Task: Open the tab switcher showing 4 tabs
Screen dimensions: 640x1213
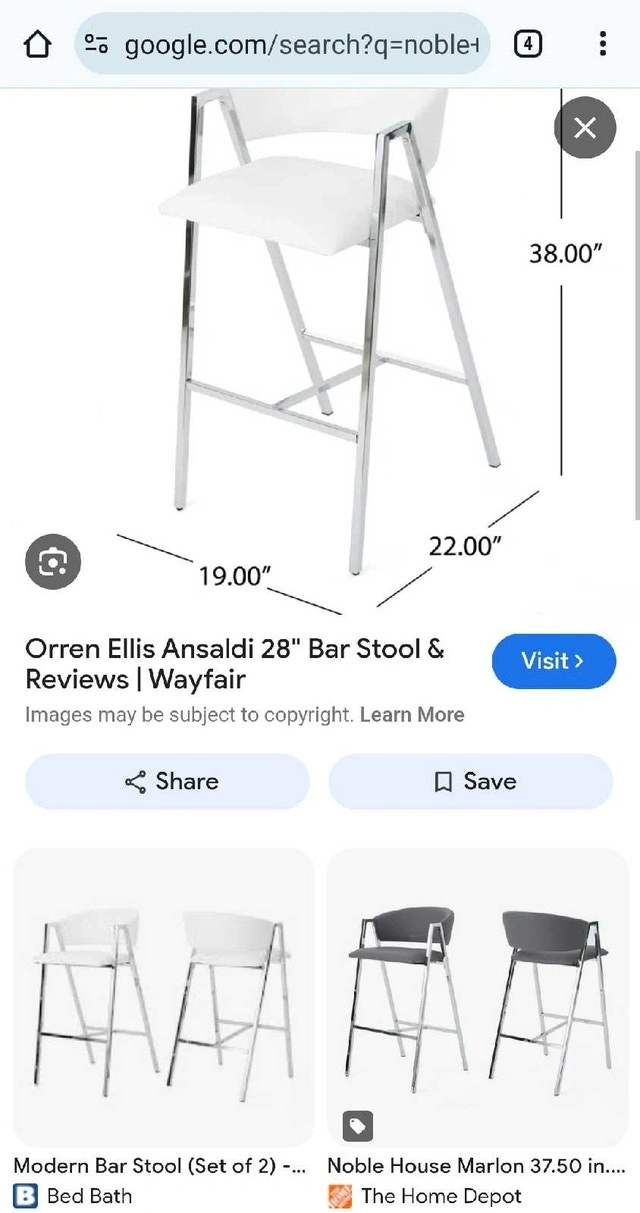Action: (528, 44)
